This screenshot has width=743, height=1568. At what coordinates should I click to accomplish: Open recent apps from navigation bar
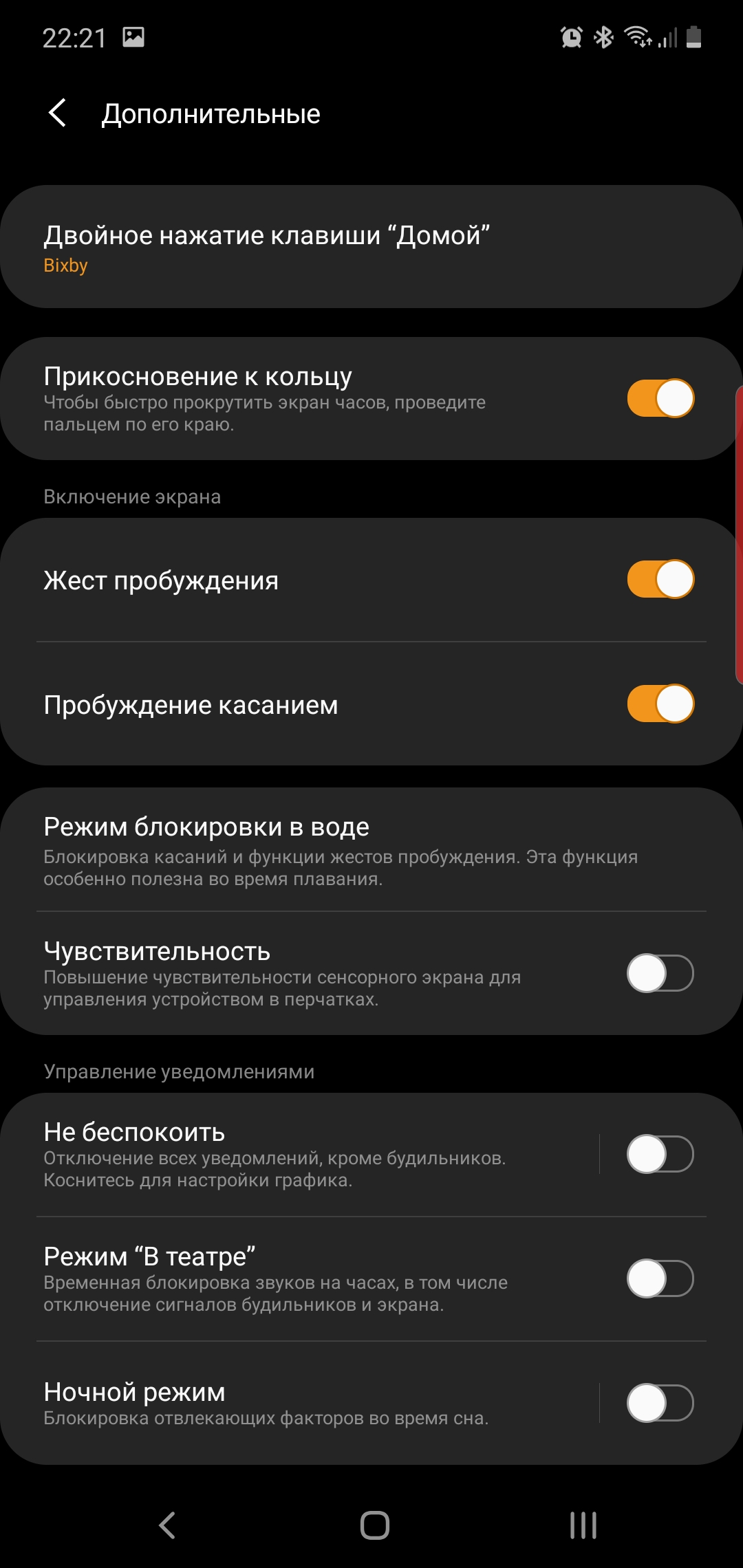[583, 1525]
